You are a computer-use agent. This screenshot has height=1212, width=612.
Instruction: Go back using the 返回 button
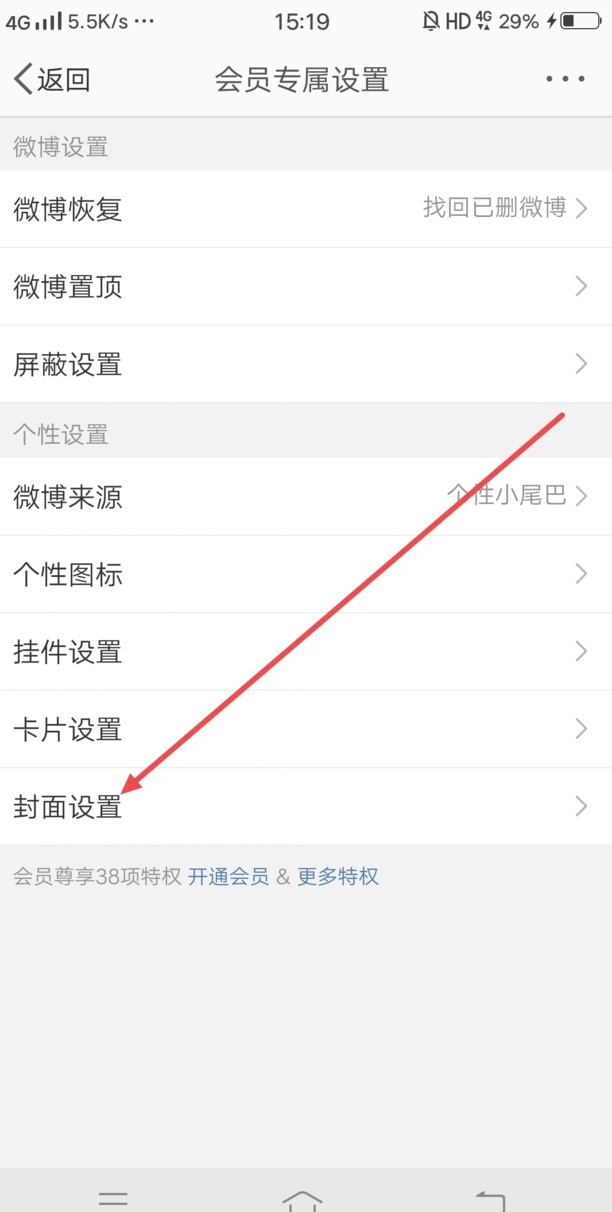(x=52, y=79)
